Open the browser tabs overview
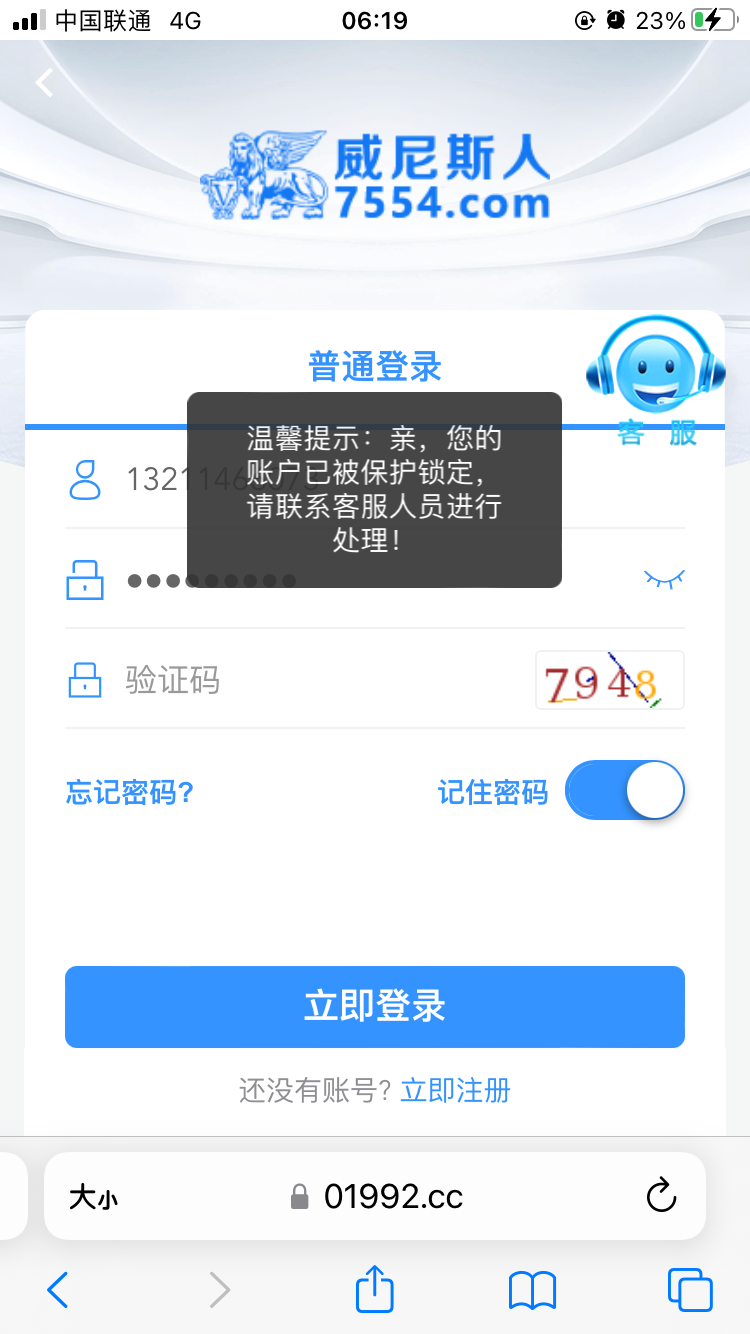This screenshot has height=1334, width=750. tap(689, 1290)
